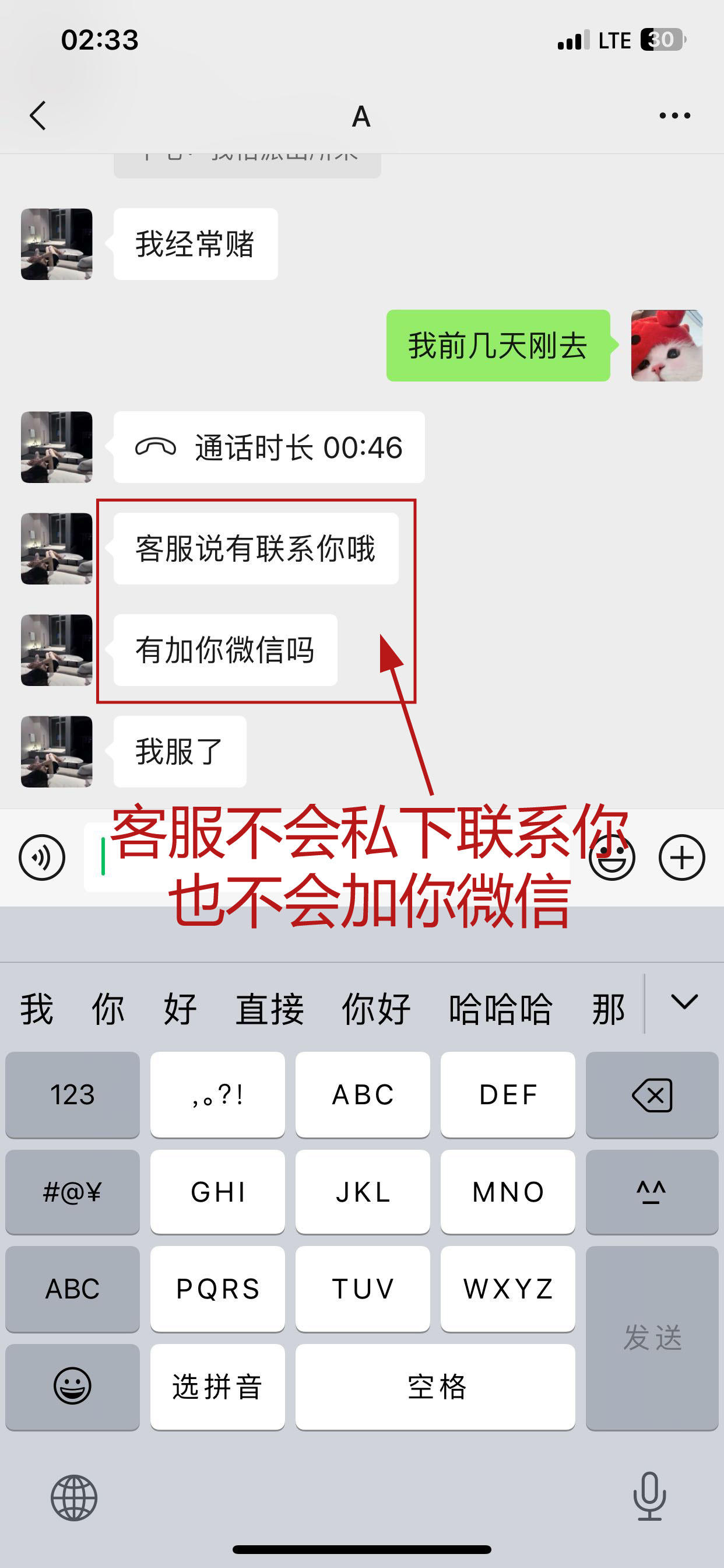
Task: Open the contact's avatar beside 我经常赌
Action: tap(57, 244)
